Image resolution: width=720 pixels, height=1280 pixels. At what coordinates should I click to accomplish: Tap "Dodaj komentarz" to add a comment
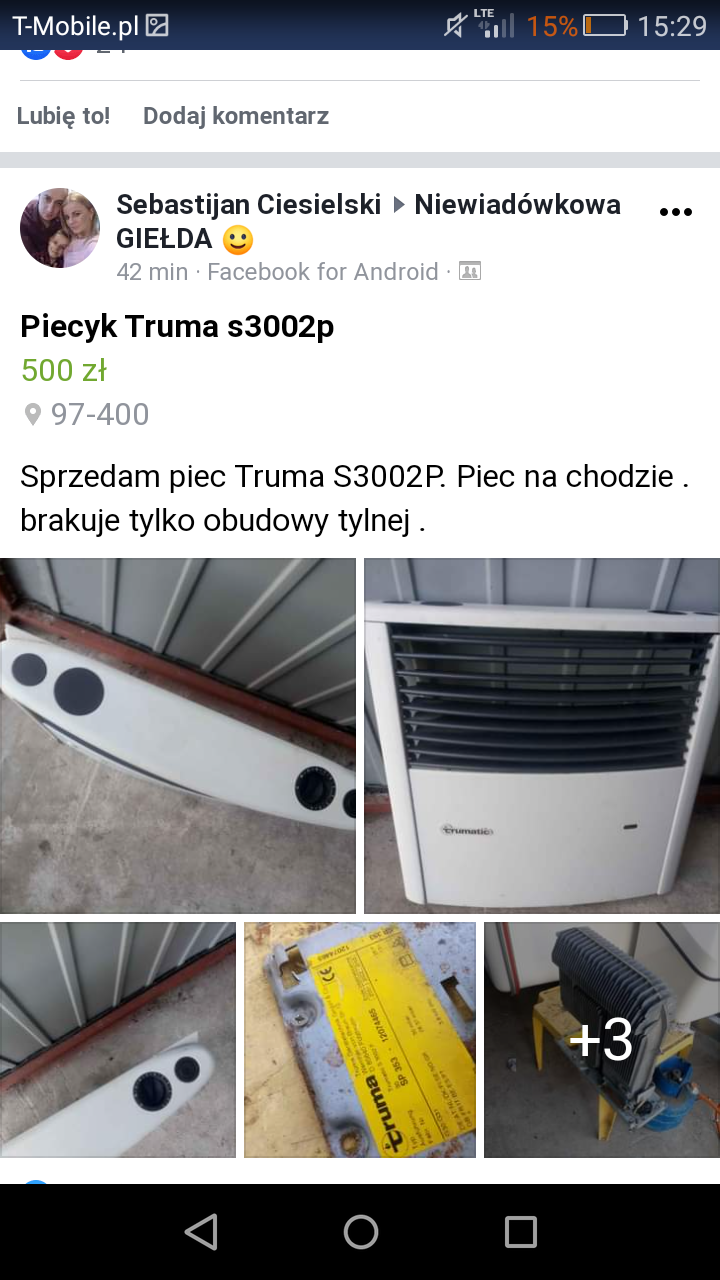(x=236, y=116)
